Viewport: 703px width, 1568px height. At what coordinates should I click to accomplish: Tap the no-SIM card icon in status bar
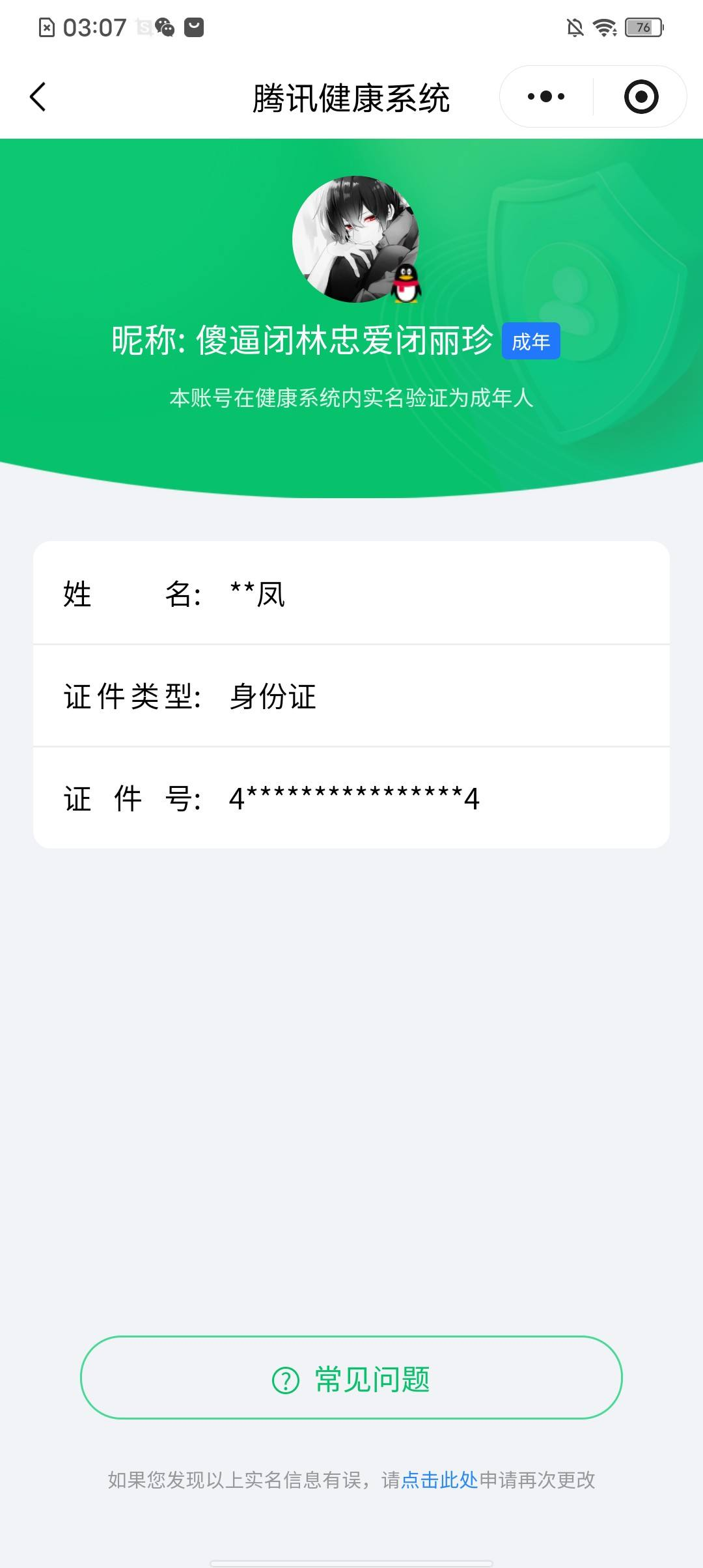(x=46, y=27)
